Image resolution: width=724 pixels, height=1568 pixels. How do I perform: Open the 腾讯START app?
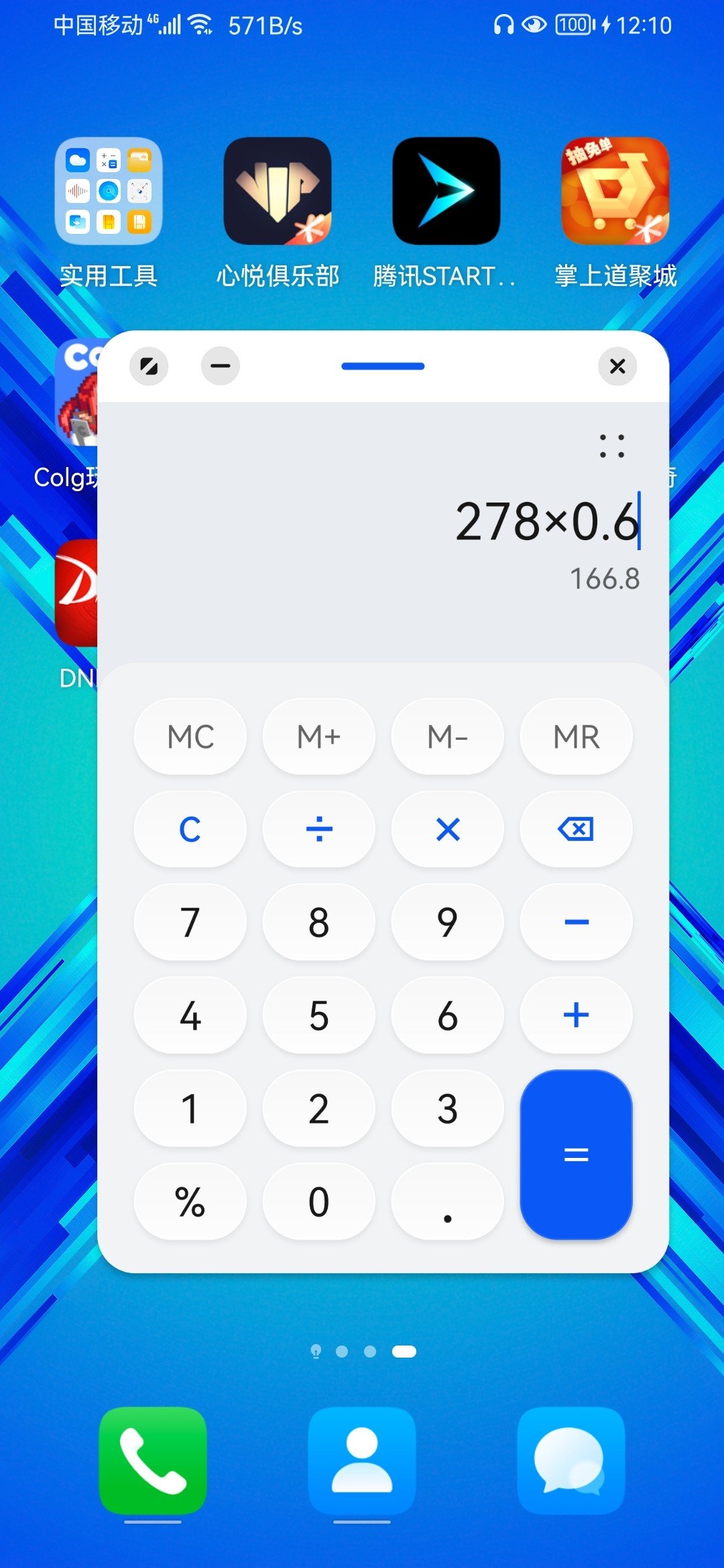point(446,192)
